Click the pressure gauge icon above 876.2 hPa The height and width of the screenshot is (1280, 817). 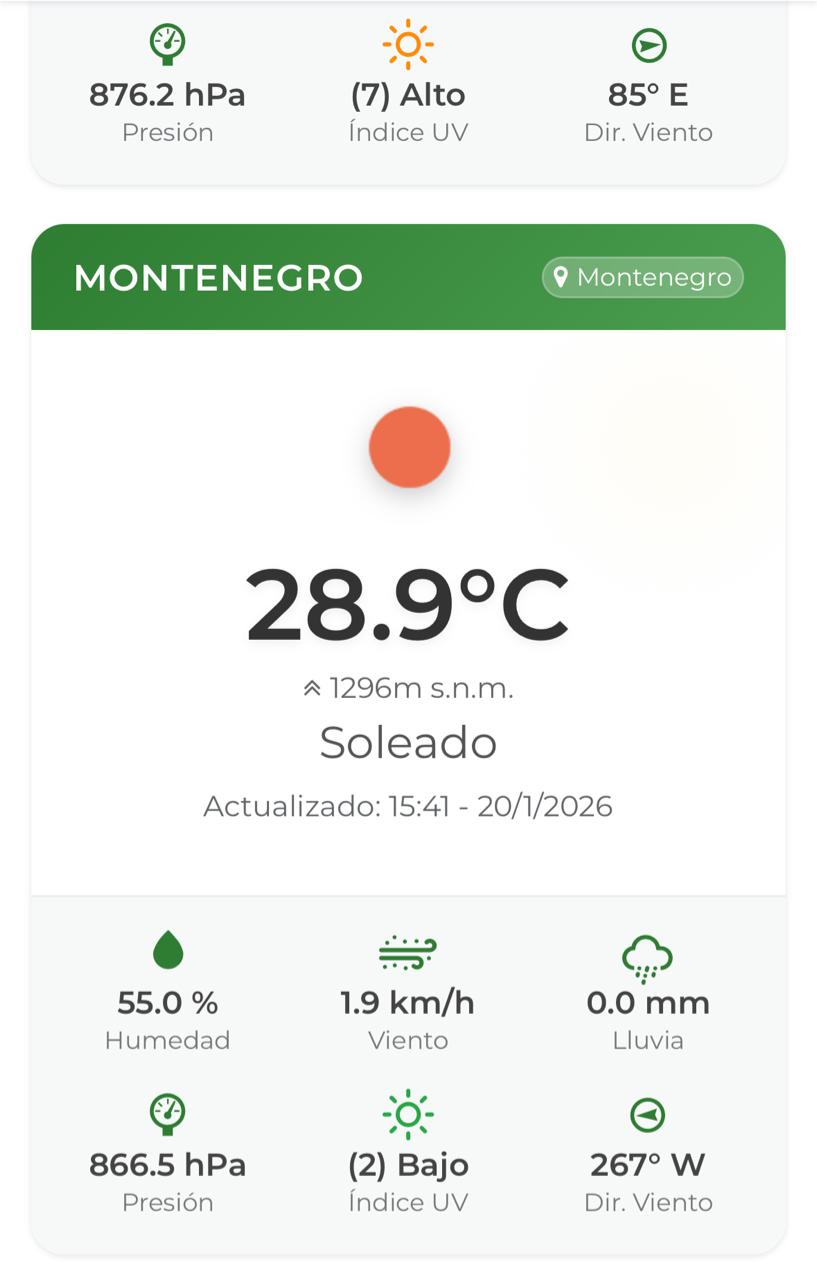click(x=168, y=44)
